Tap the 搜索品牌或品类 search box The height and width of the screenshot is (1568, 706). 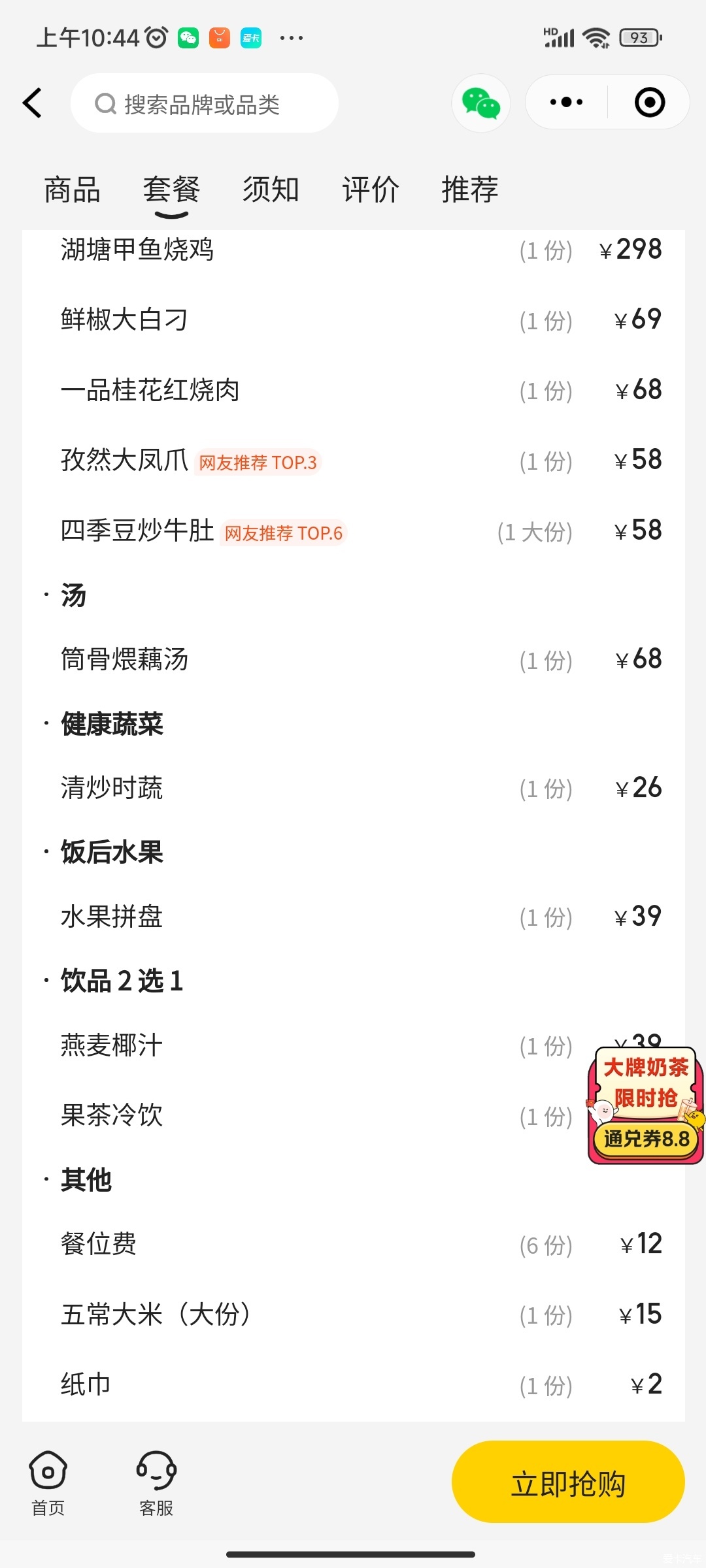point(204,103)
